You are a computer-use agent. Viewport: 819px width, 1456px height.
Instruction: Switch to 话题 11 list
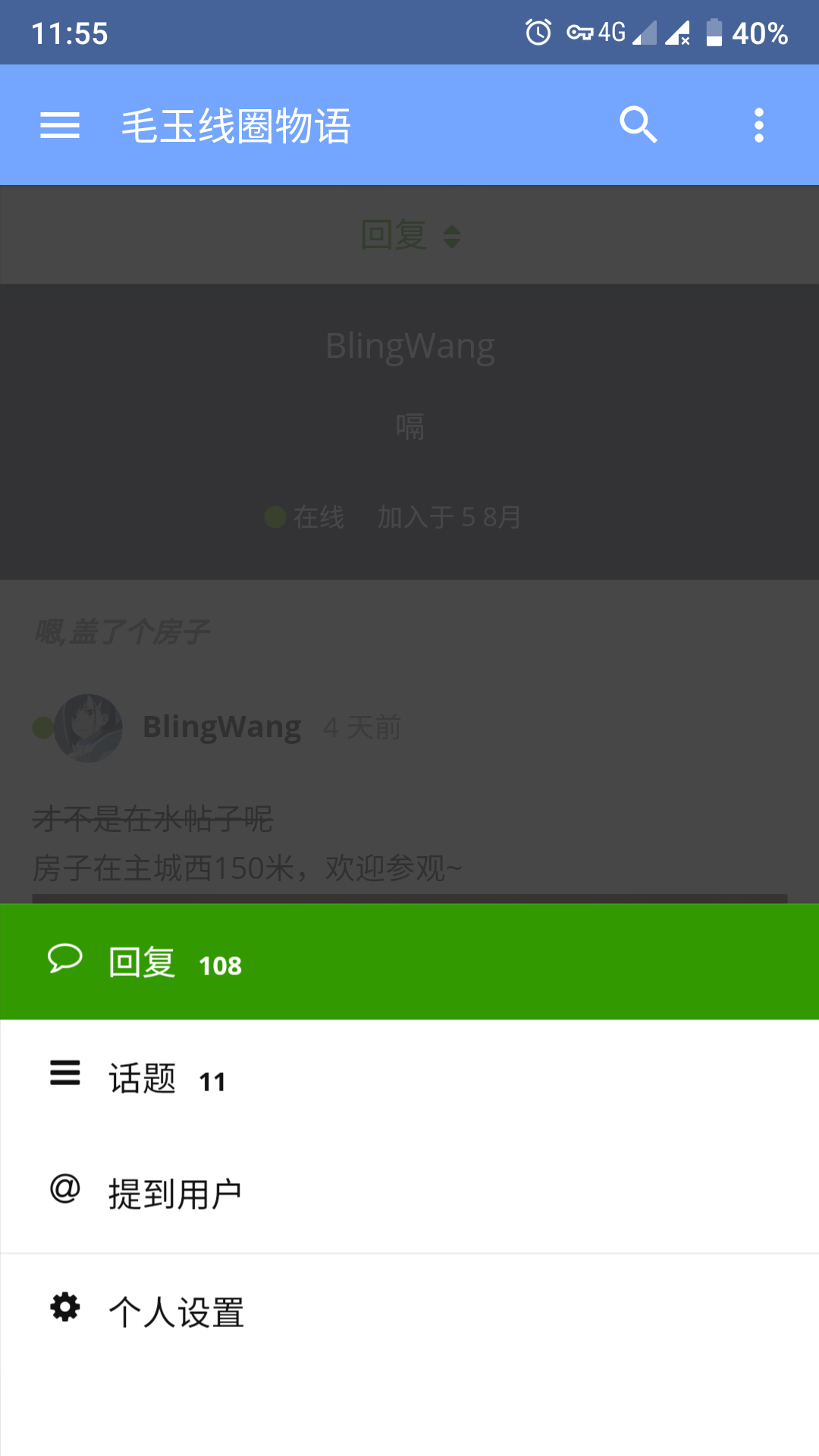(x=409, y=1078)
